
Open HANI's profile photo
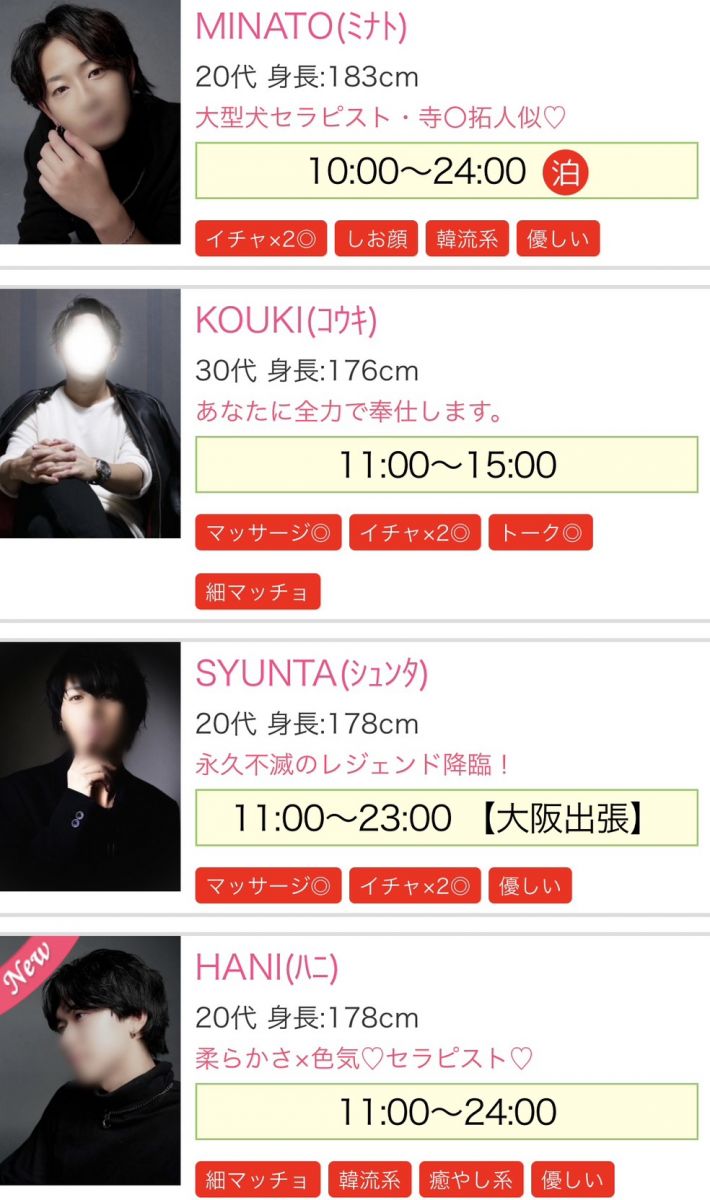pos(90,1060)
